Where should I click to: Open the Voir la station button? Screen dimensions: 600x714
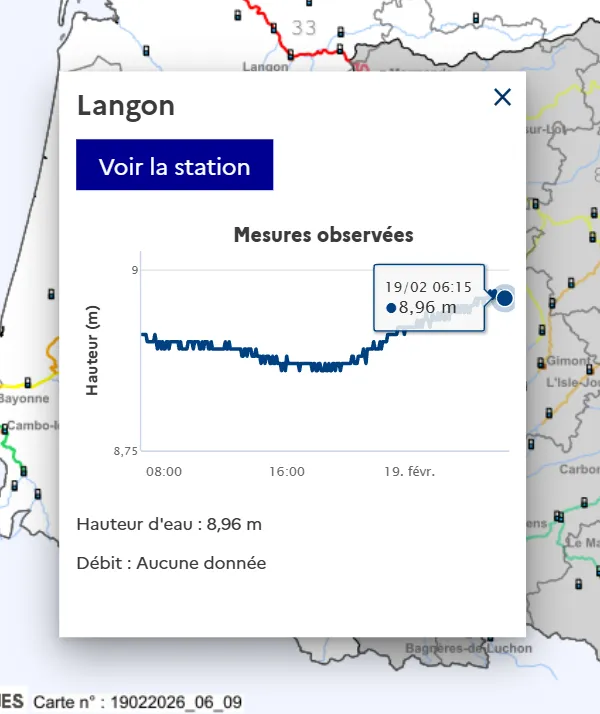pyautogui.click(x=174, y=165)
